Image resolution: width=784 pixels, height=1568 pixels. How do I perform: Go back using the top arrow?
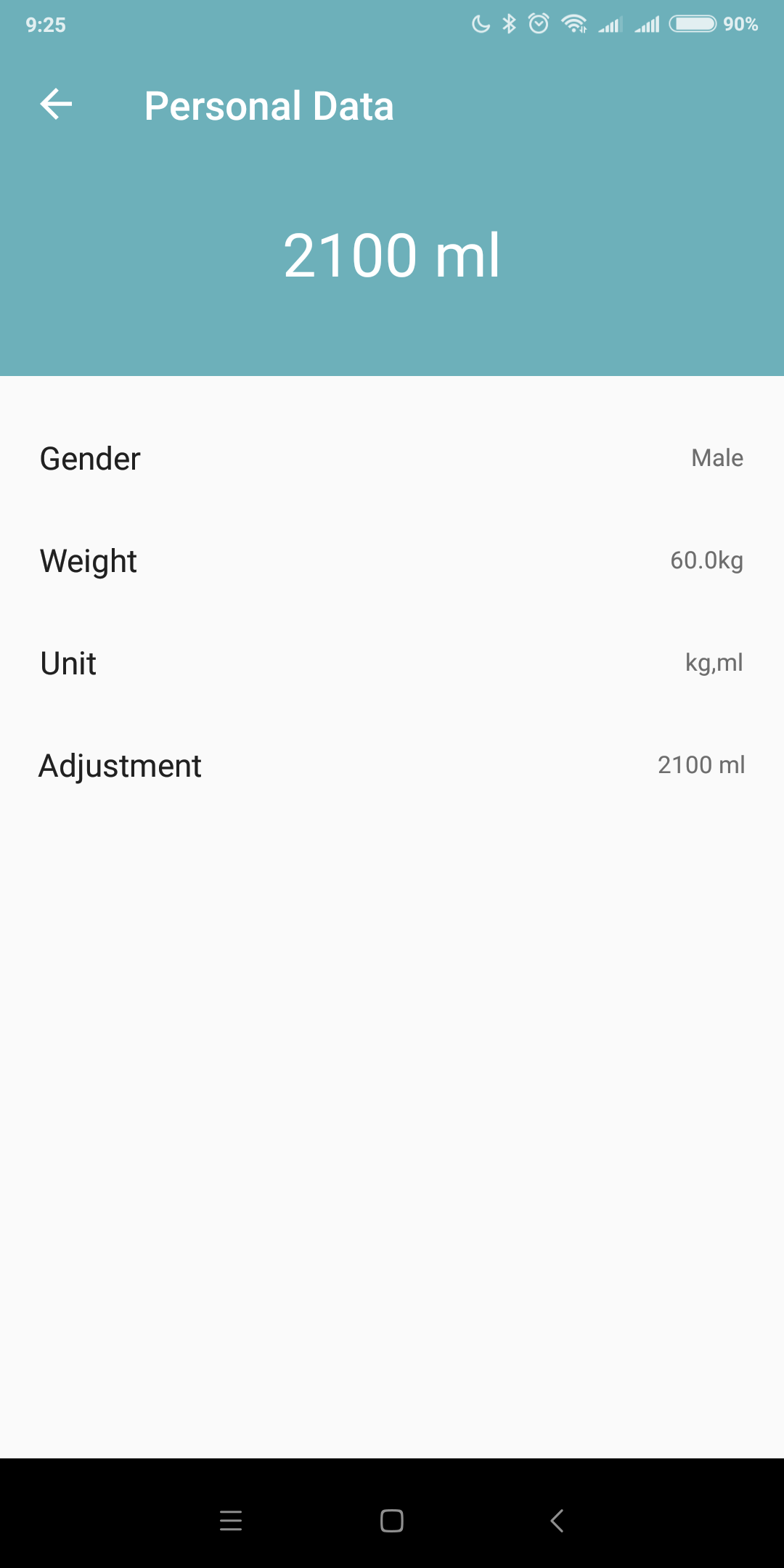click(x=56, y=105)
